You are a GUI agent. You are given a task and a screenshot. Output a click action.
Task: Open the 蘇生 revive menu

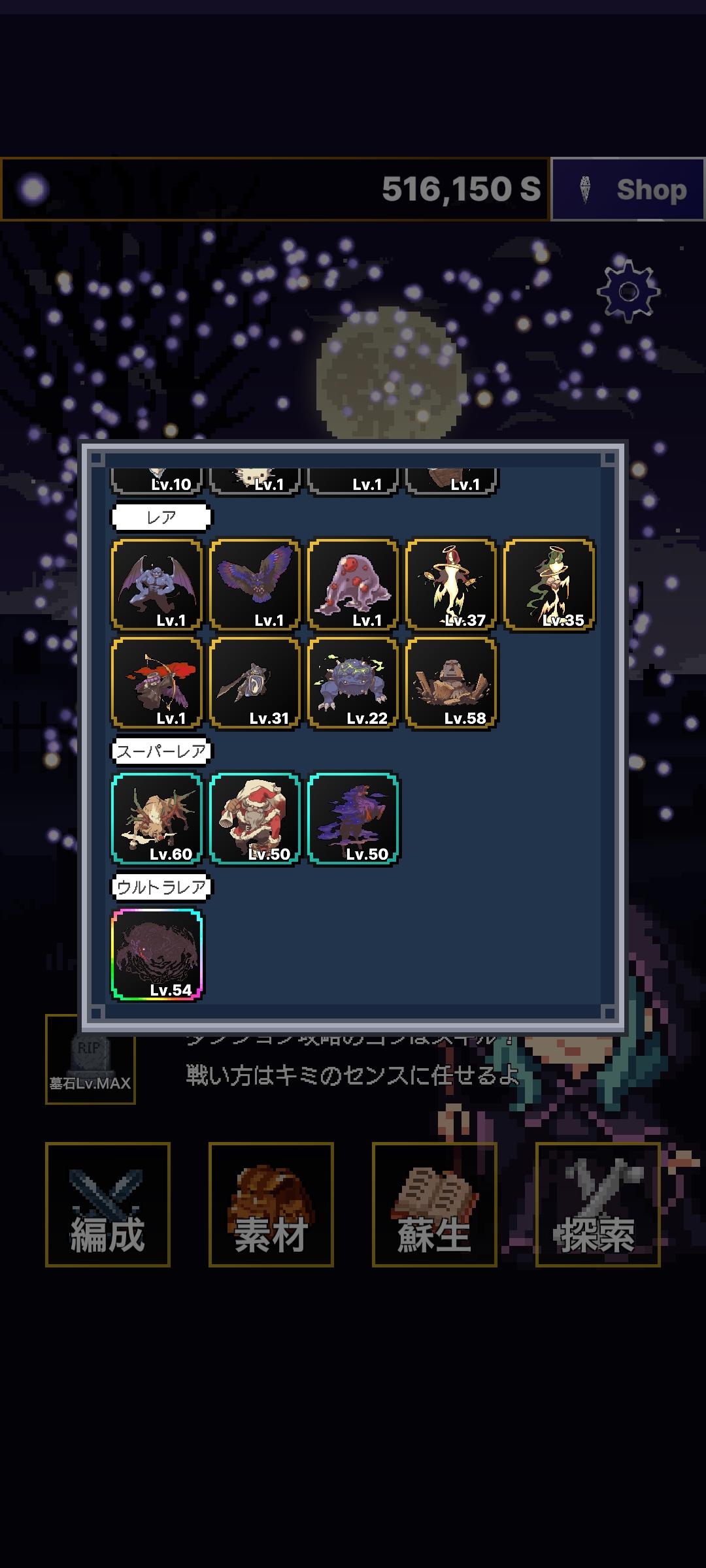435,1205
